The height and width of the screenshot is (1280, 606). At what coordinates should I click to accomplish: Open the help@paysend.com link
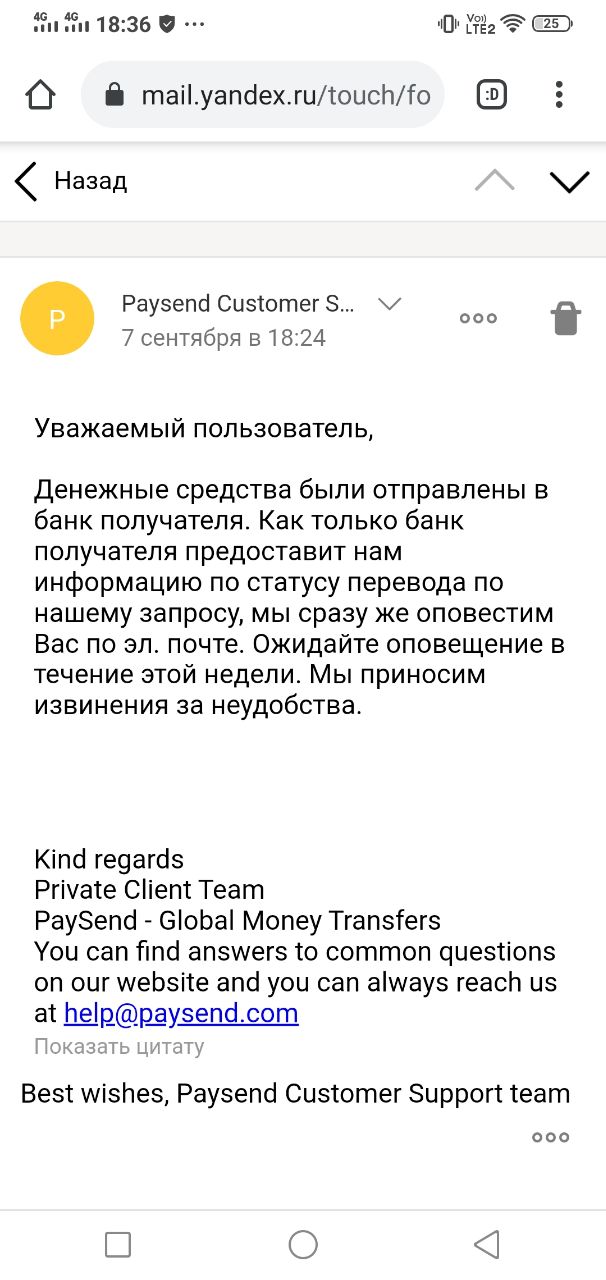pyautogui.click(x=181, y=1013)
